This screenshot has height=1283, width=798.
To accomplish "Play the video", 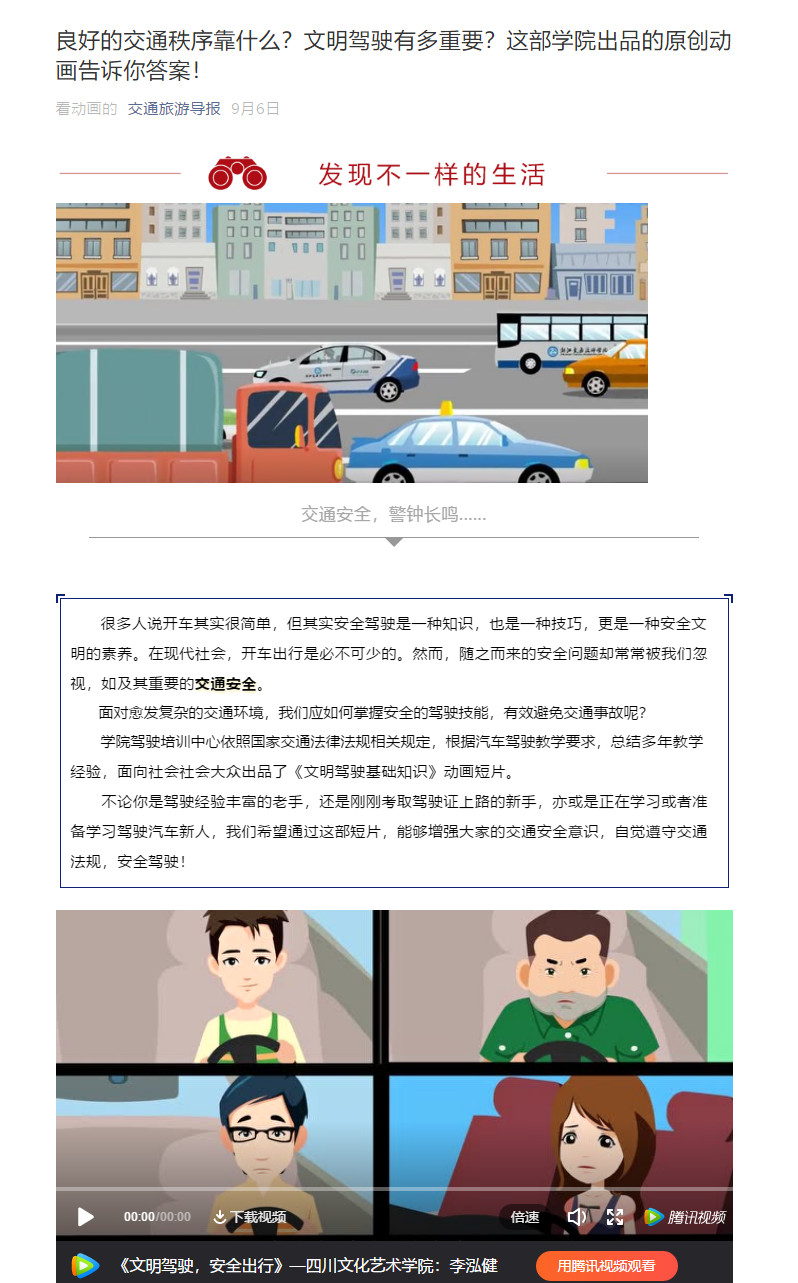I will point(86,1217).
